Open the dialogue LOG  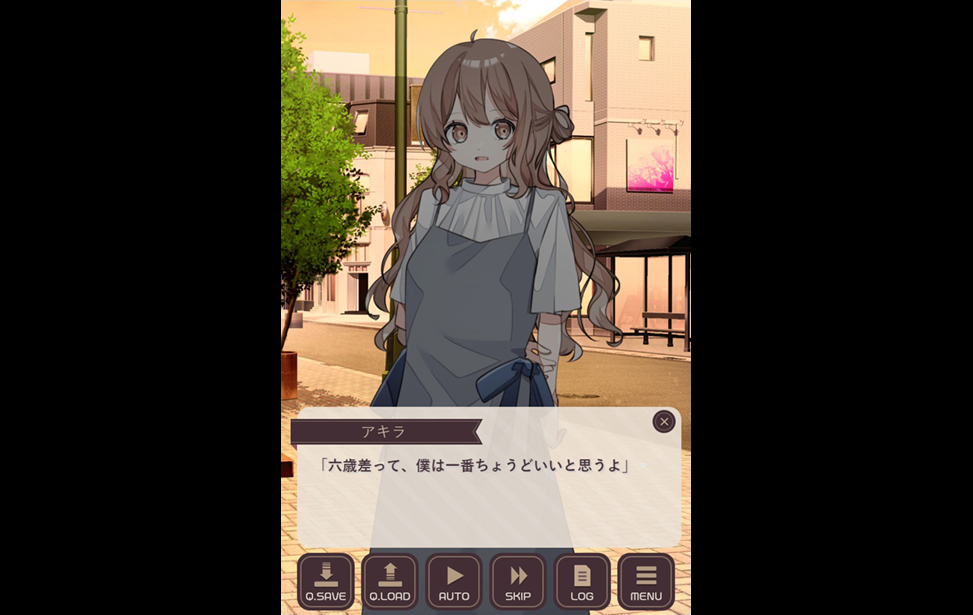582,582
